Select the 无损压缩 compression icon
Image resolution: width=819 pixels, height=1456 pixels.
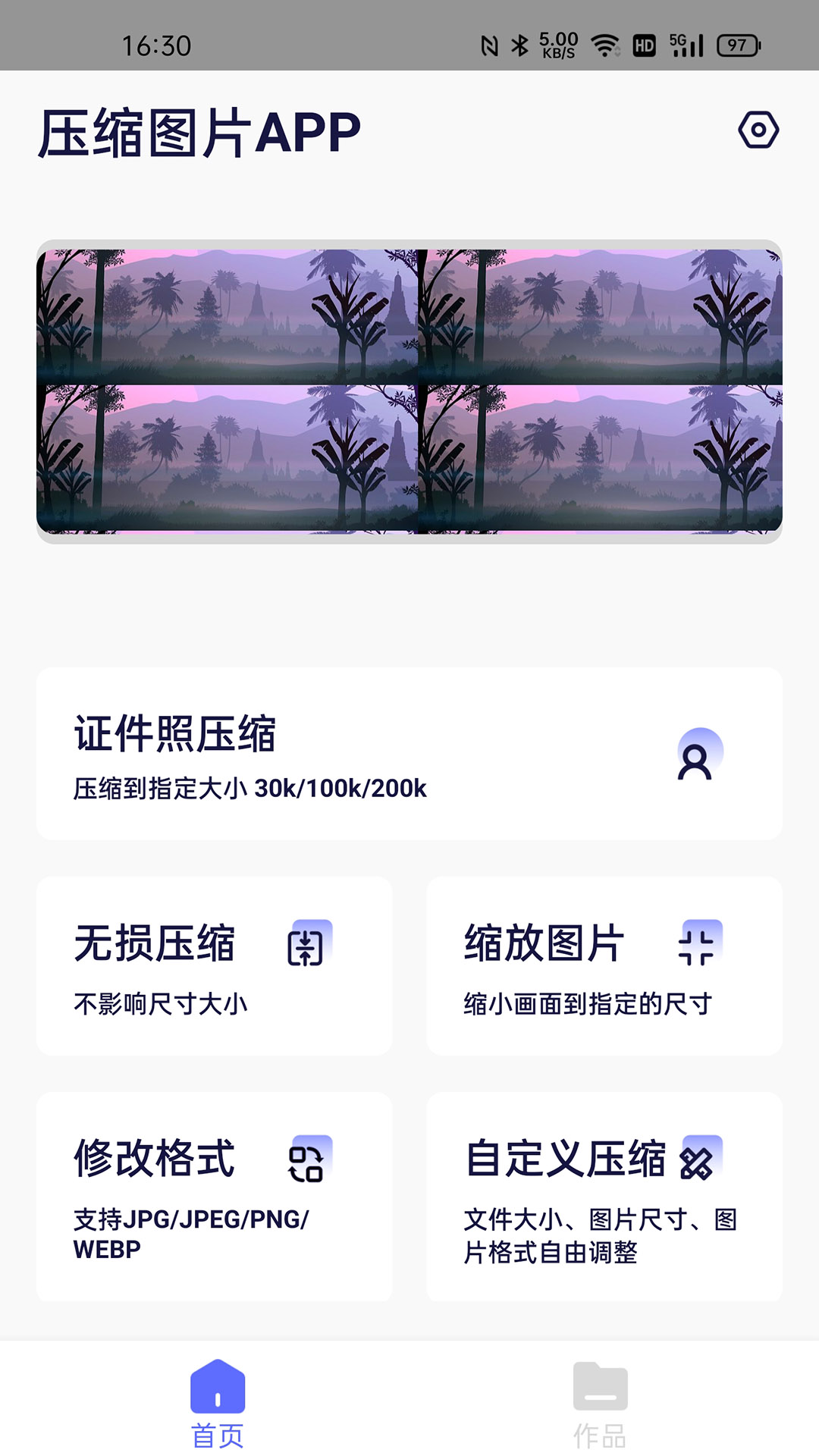coord(312,943)
